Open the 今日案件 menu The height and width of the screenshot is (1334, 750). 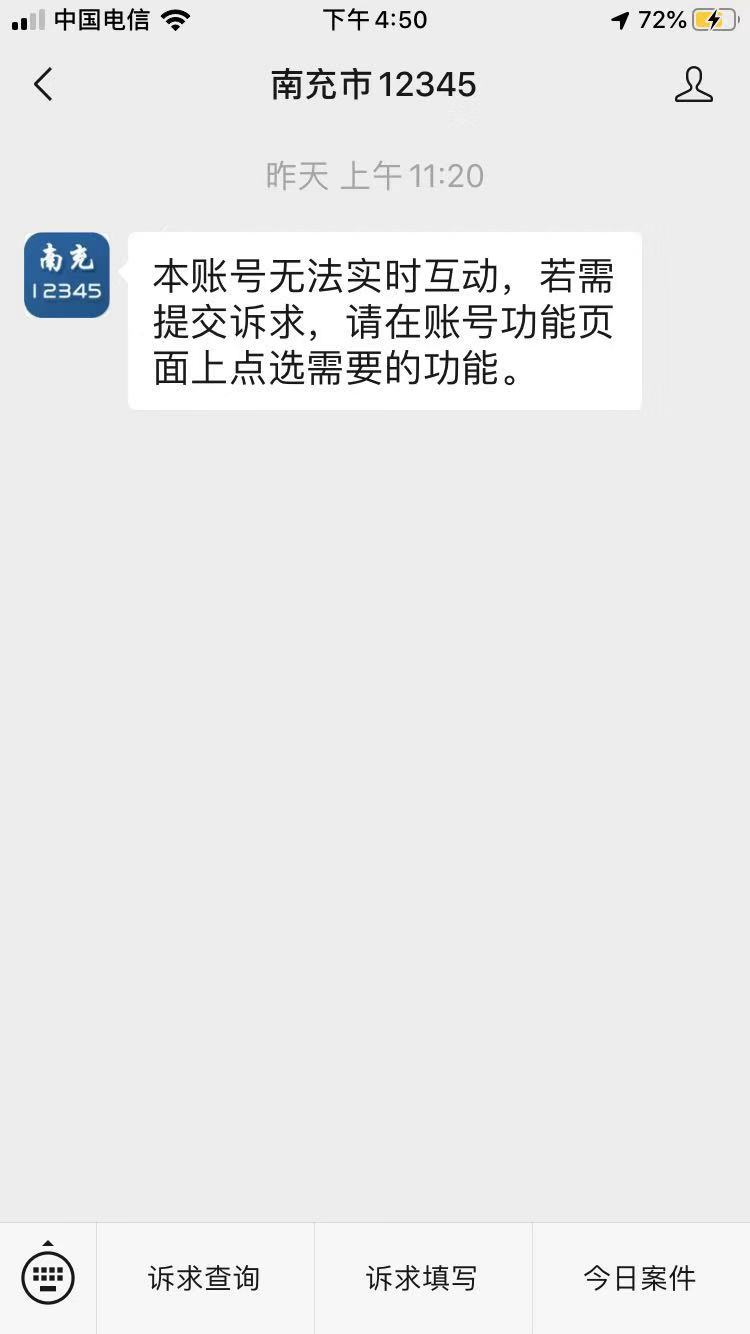tap(640, 1278)
